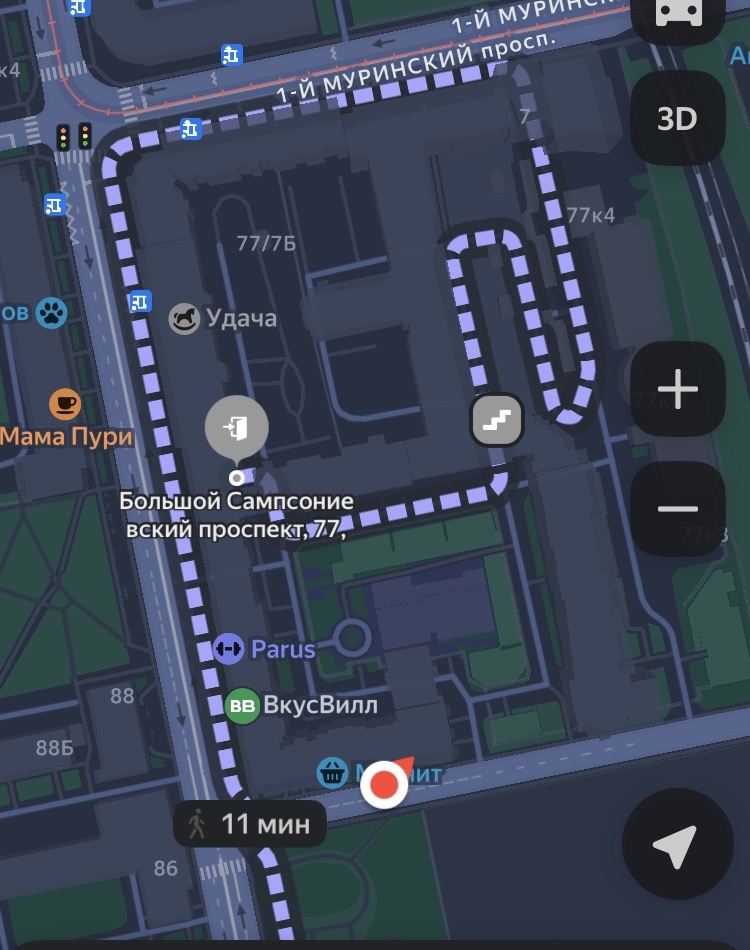Tap the stairs icon on the route
The image size is (750, 950).
(497, 421)
